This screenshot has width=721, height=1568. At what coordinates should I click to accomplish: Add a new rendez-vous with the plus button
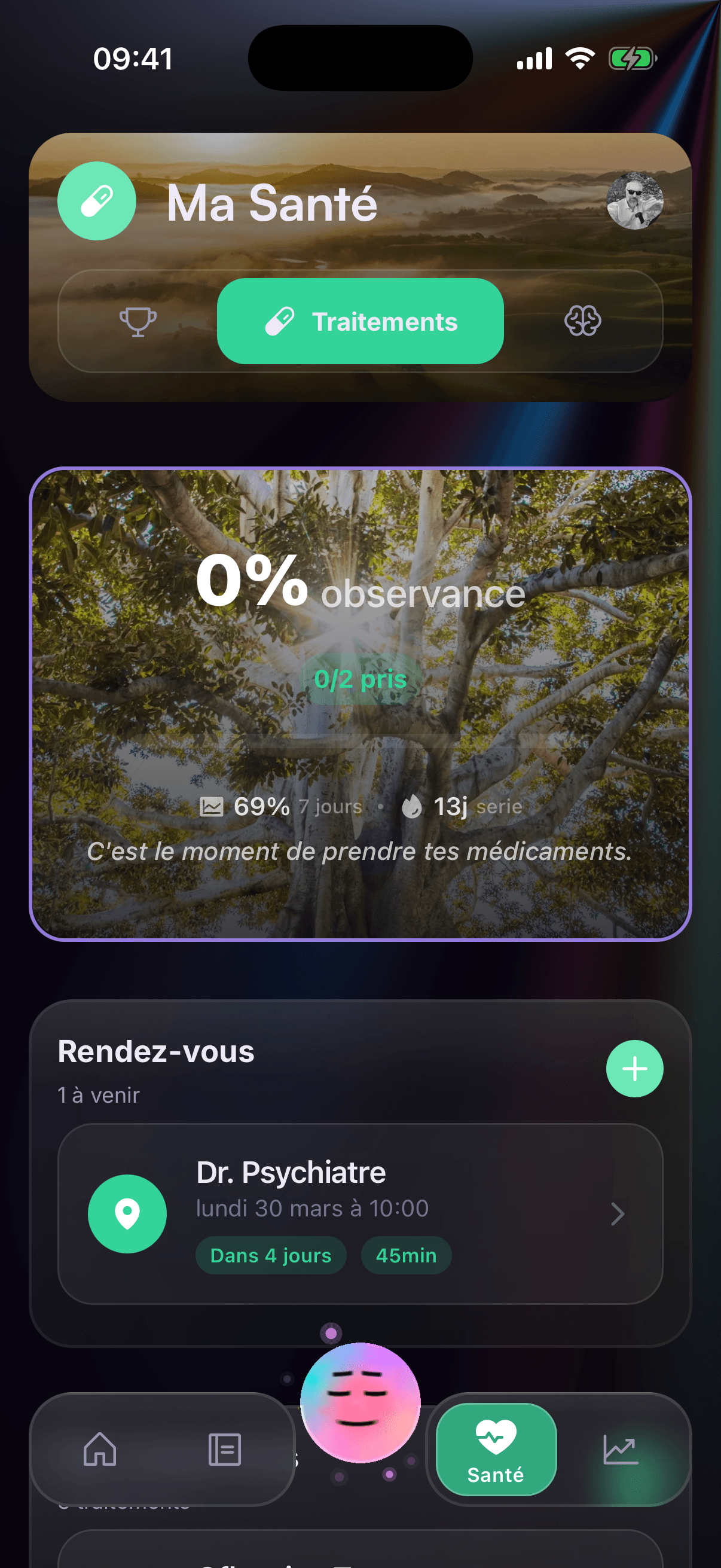point(634,1069)
